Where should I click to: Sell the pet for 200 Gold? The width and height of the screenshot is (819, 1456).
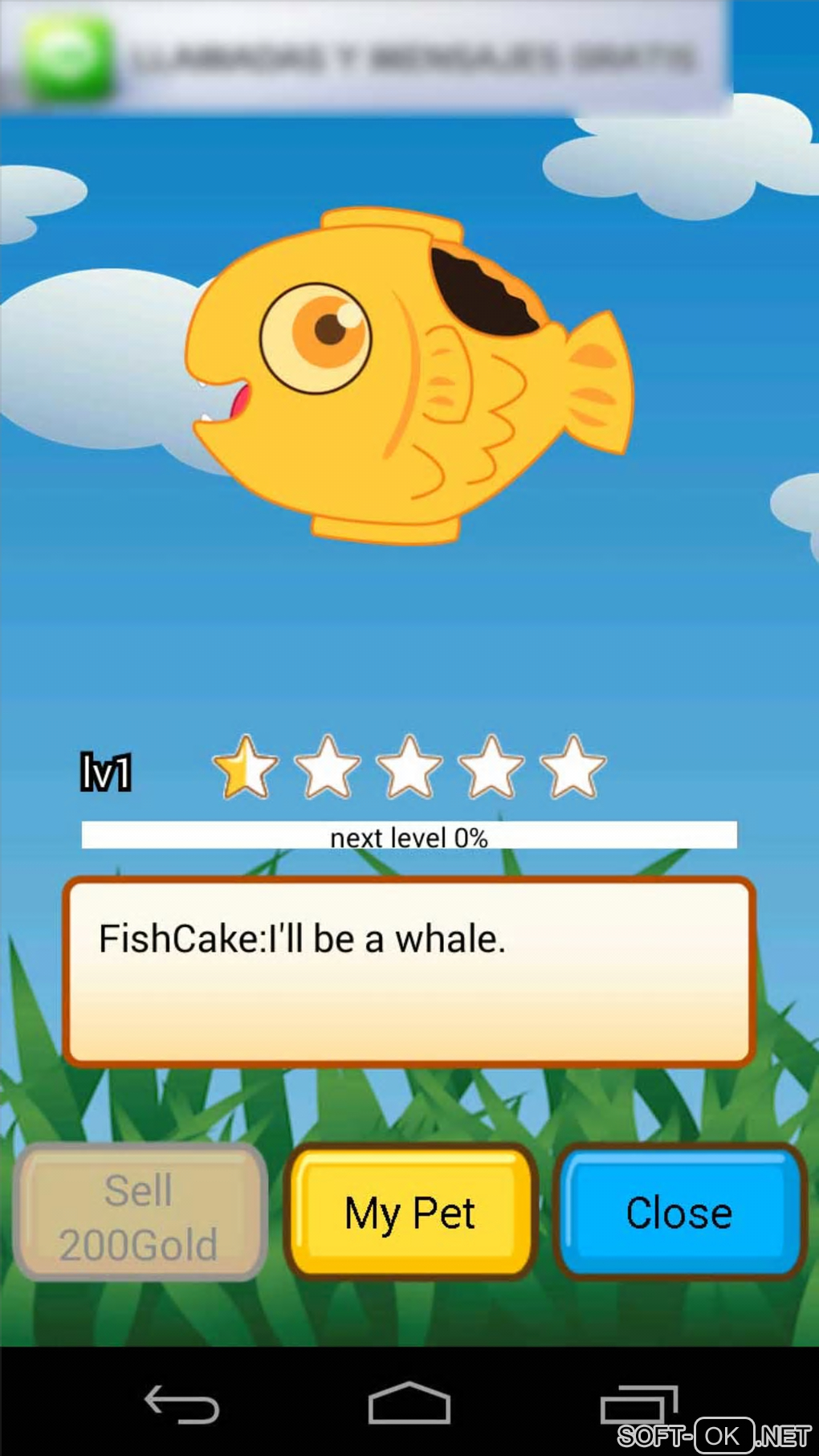(140, 1213)
